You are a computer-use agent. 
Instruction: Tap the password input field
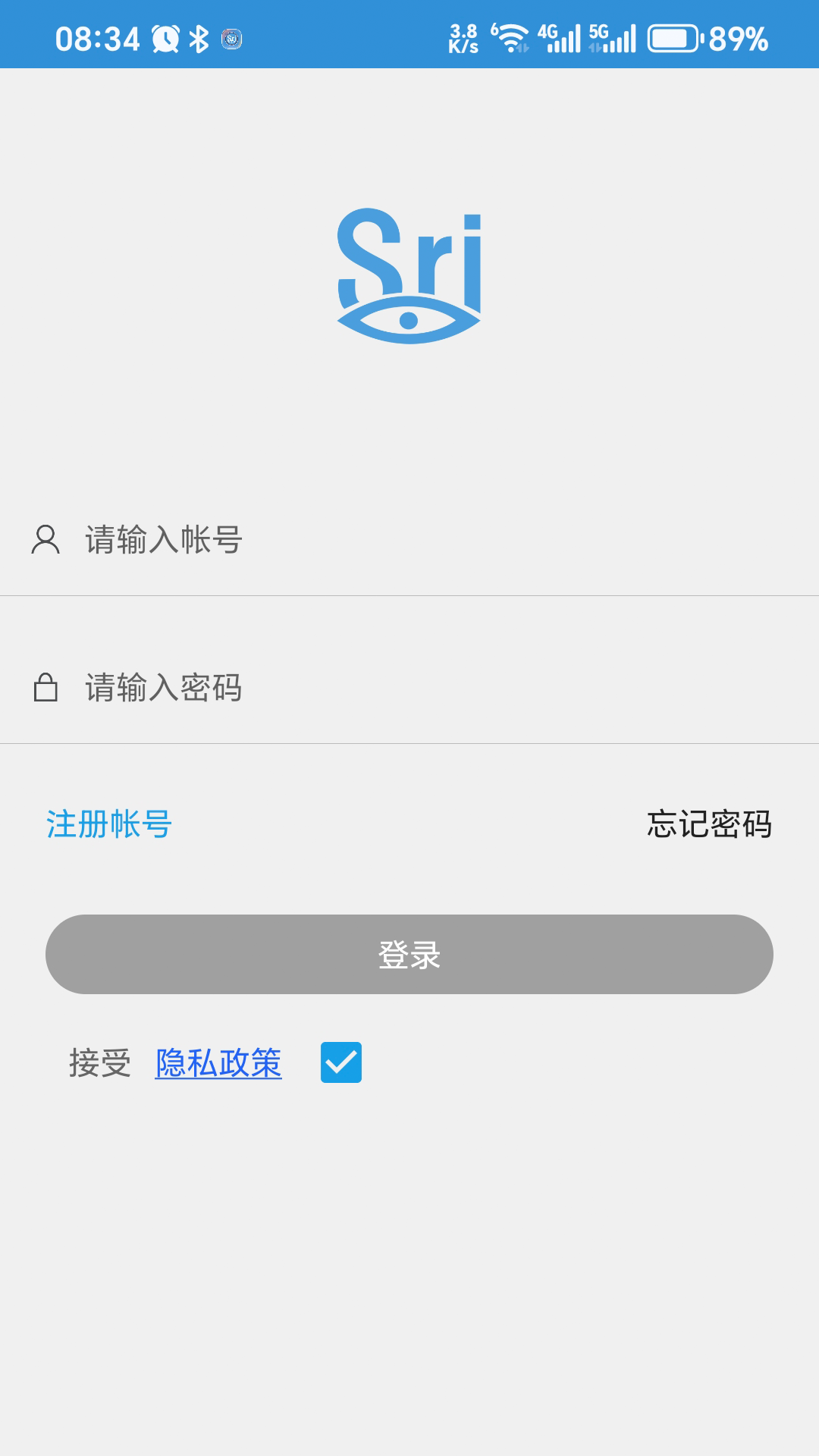pyautogui.click(x=409, y=688)
